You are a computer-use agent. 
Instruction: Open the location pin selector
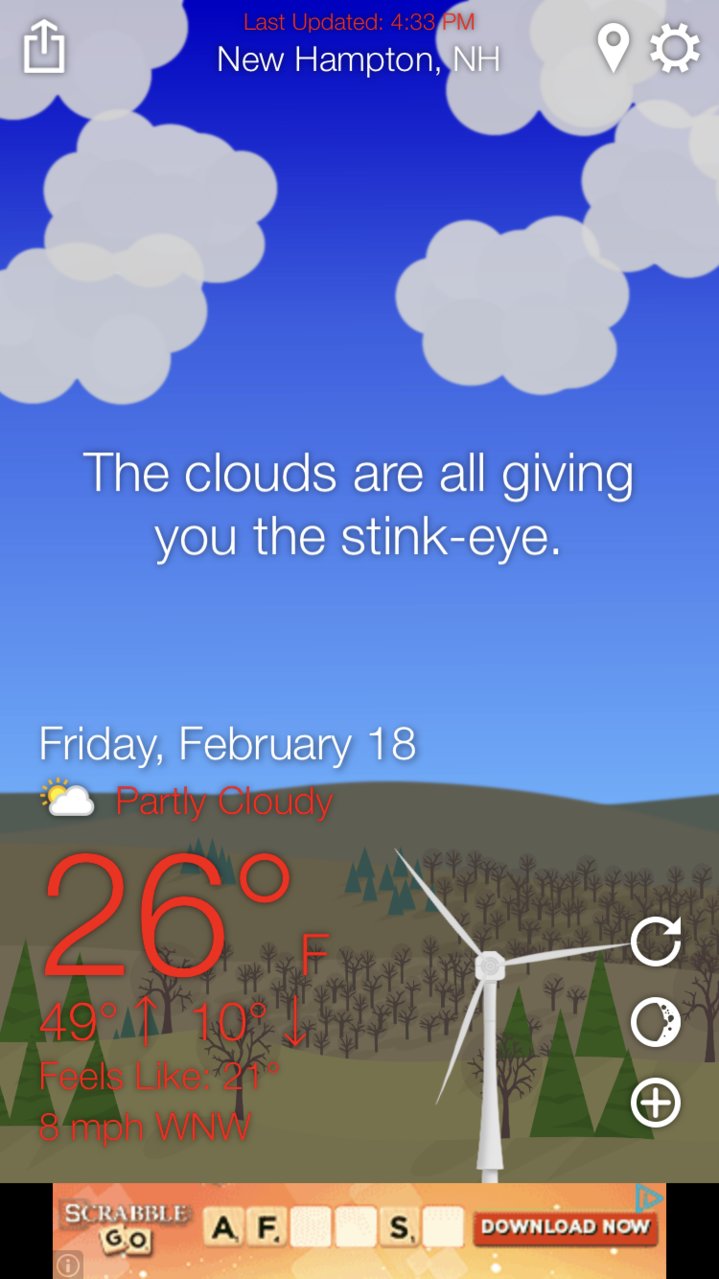613,47
